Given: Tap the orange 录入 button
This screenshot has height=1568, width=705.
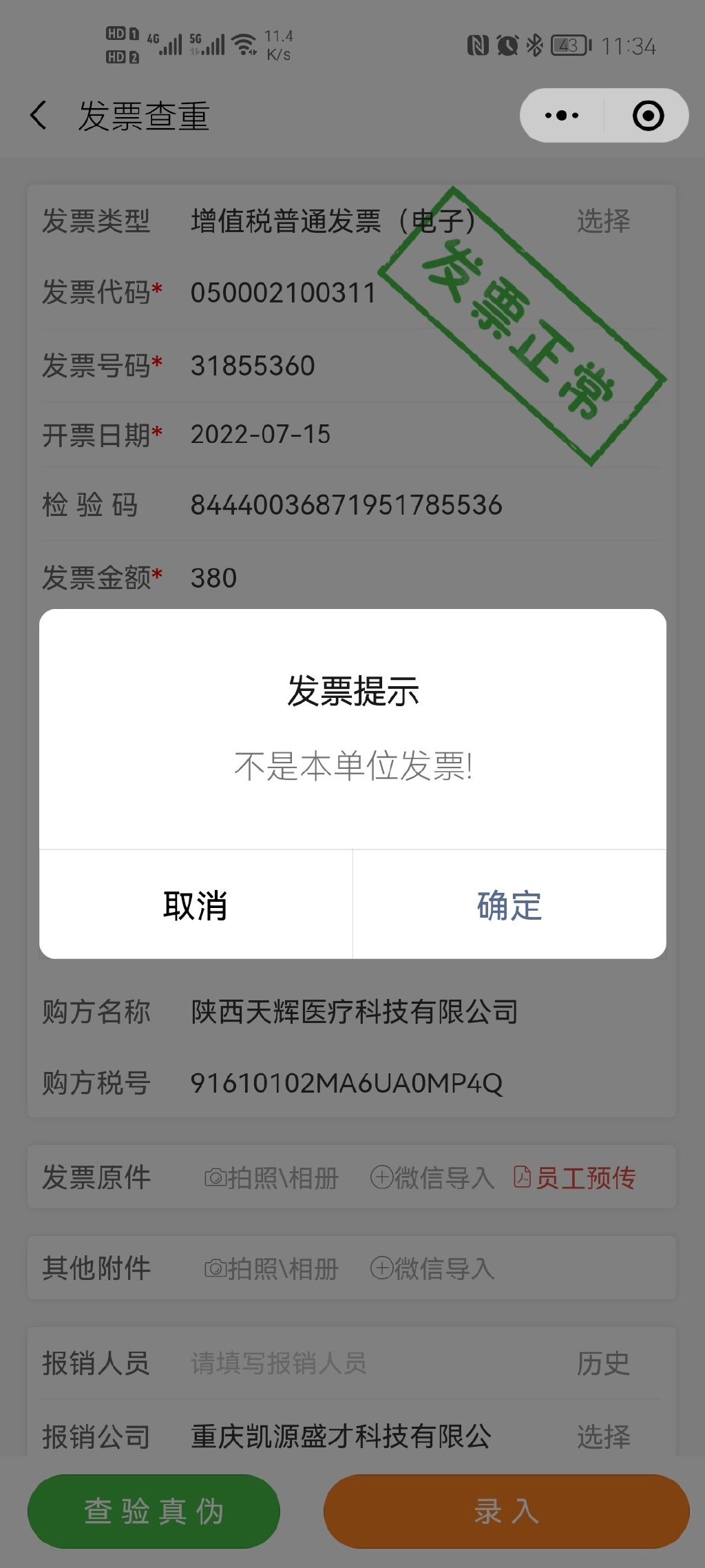Looking at the screenshot, I should click(507, 1512).
